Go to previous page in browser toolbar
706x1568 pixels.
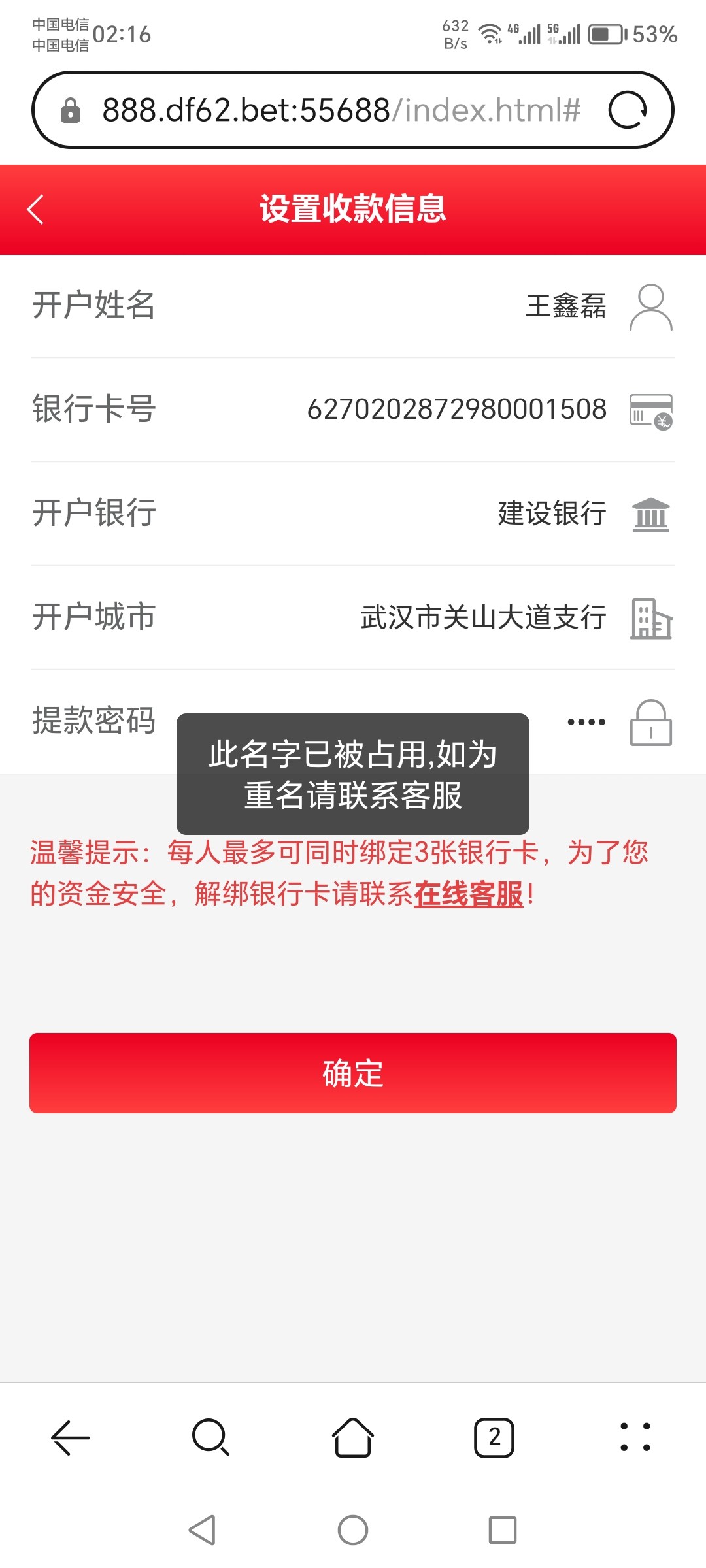71,1437
